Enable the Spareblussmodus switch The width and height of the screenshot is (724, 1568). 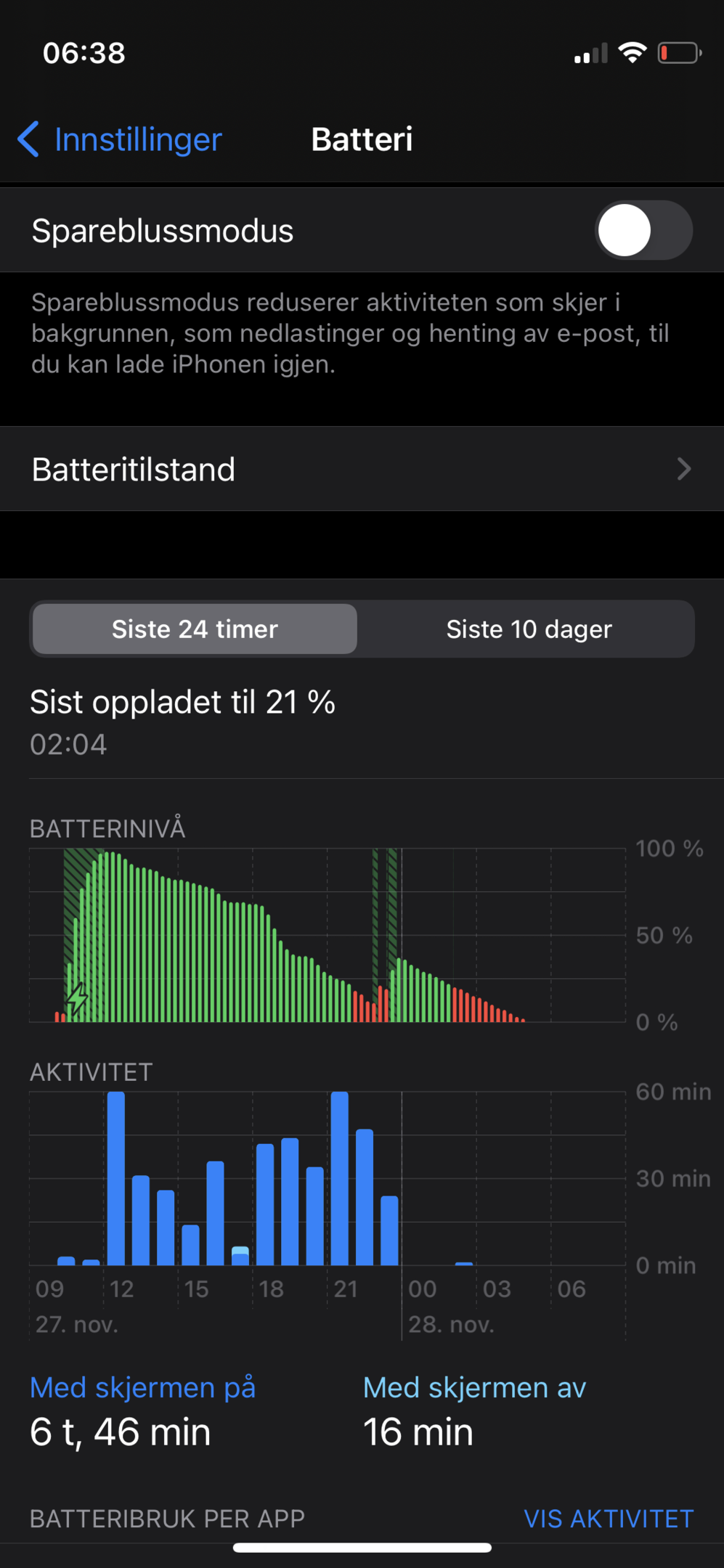[643, 230]
